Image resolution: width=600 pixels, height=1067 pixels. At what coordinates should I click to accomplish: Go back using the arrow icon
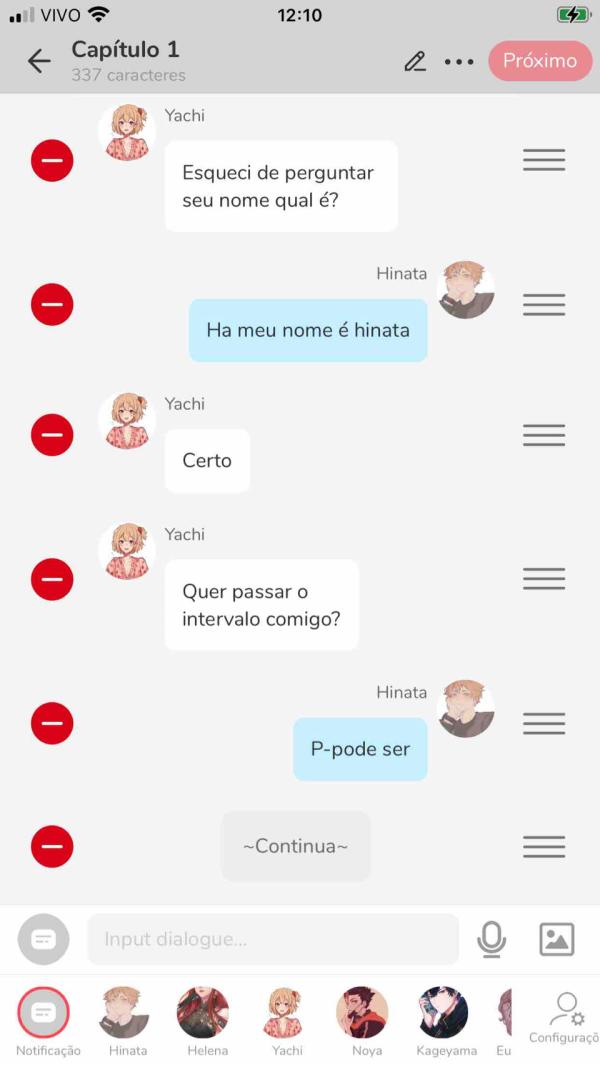tap(39, 61)
